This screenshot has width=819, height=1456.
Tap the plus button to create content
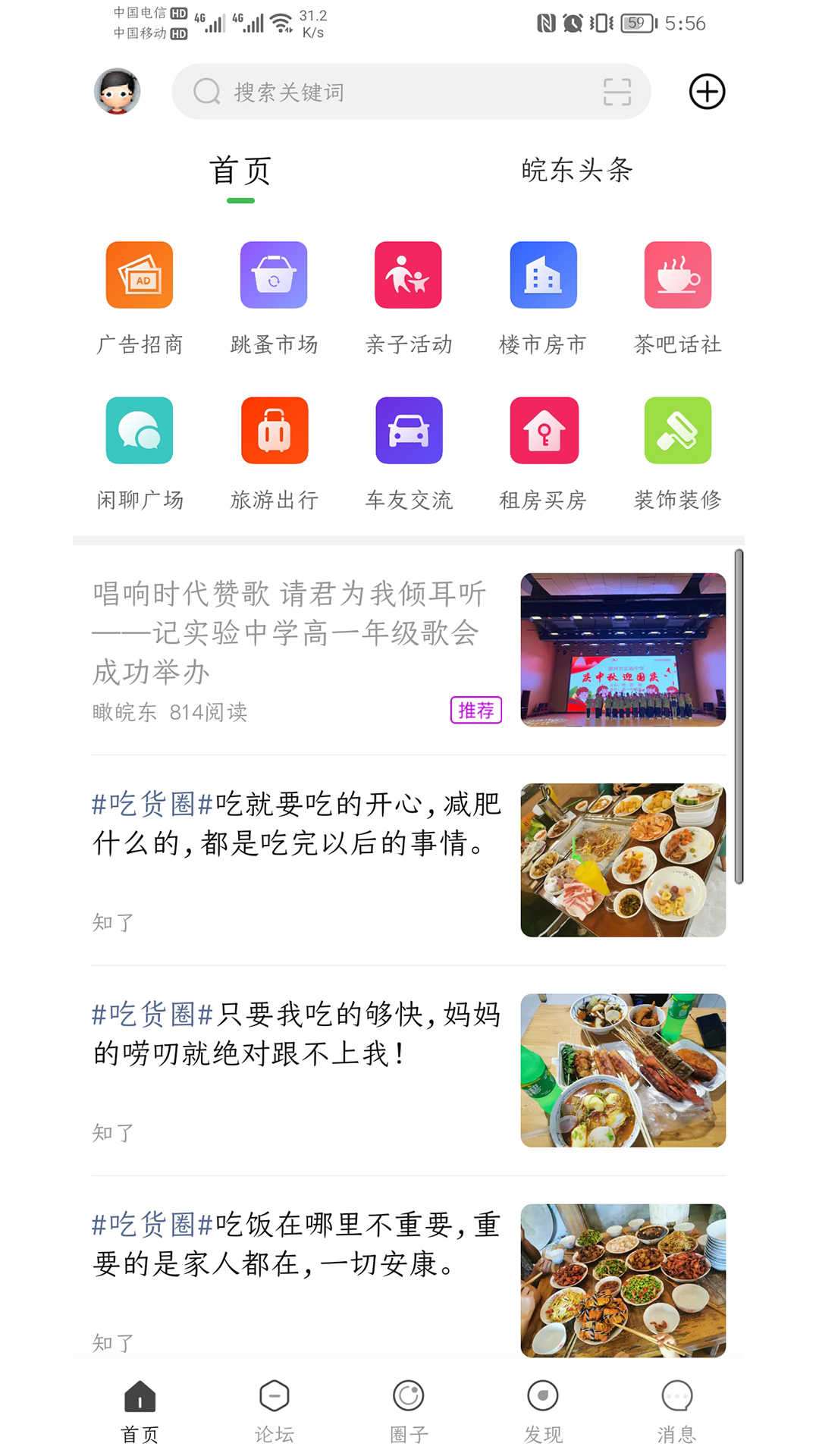pos(706,91)
